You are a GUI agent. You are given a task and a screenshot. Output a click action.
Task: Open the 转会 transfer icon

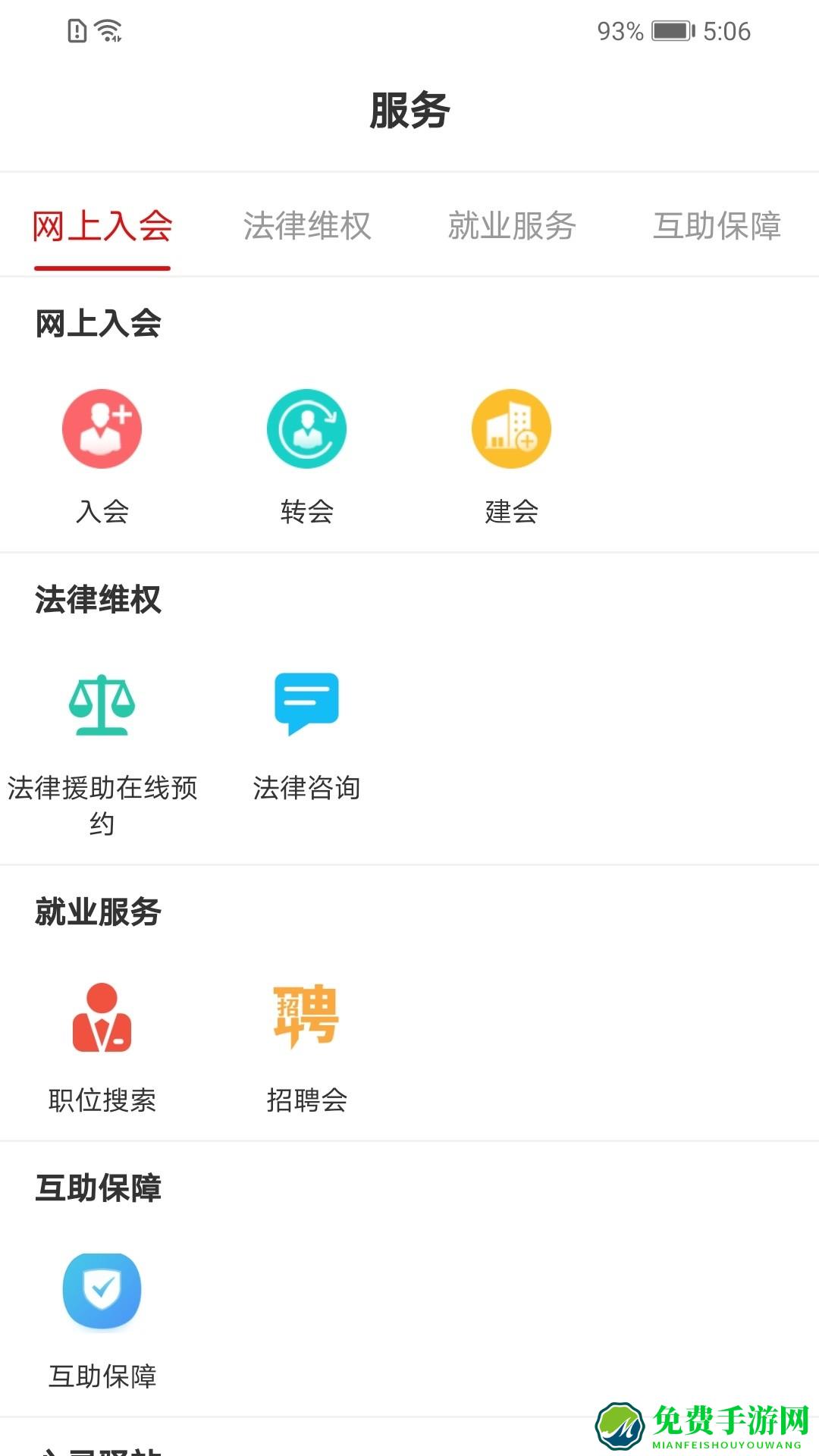point(306,428)
